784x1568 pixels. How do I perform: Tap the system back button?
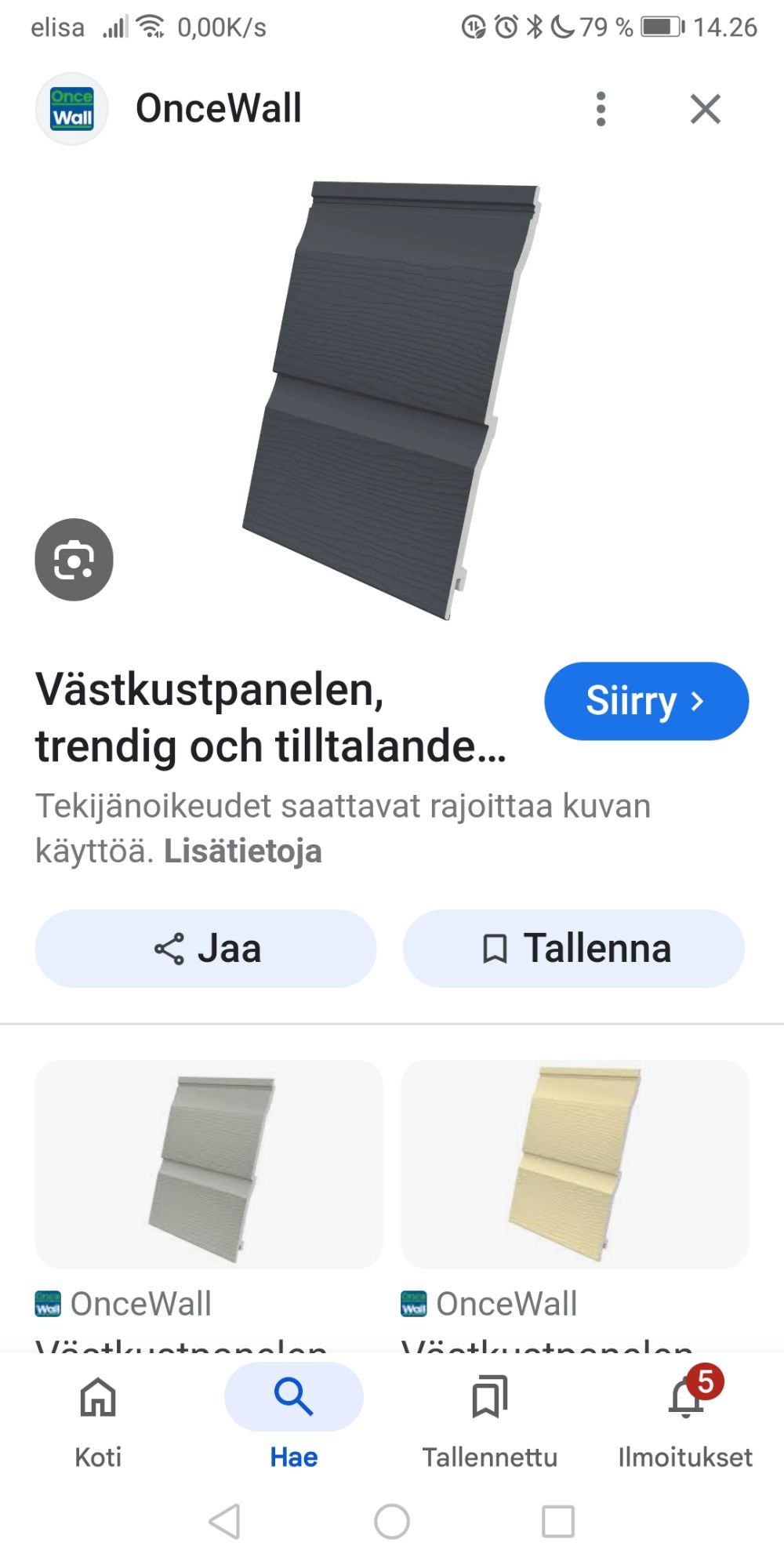pyautogui.click(x=225, y=1522)
